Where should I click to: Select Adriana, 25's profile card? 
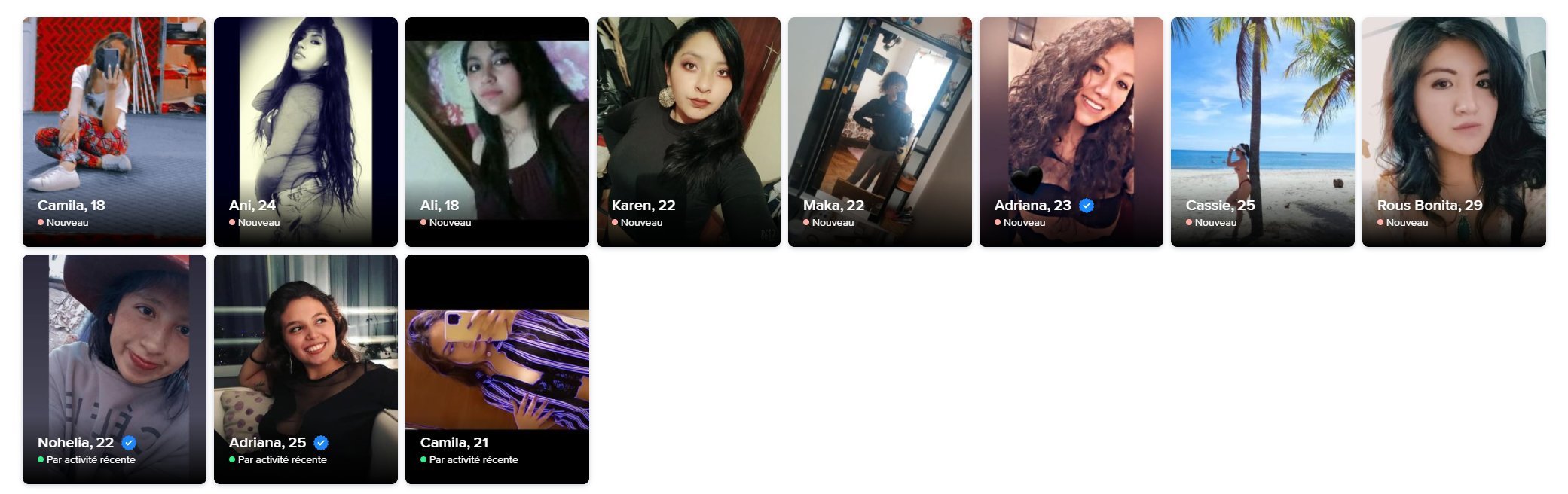point(305,369)
